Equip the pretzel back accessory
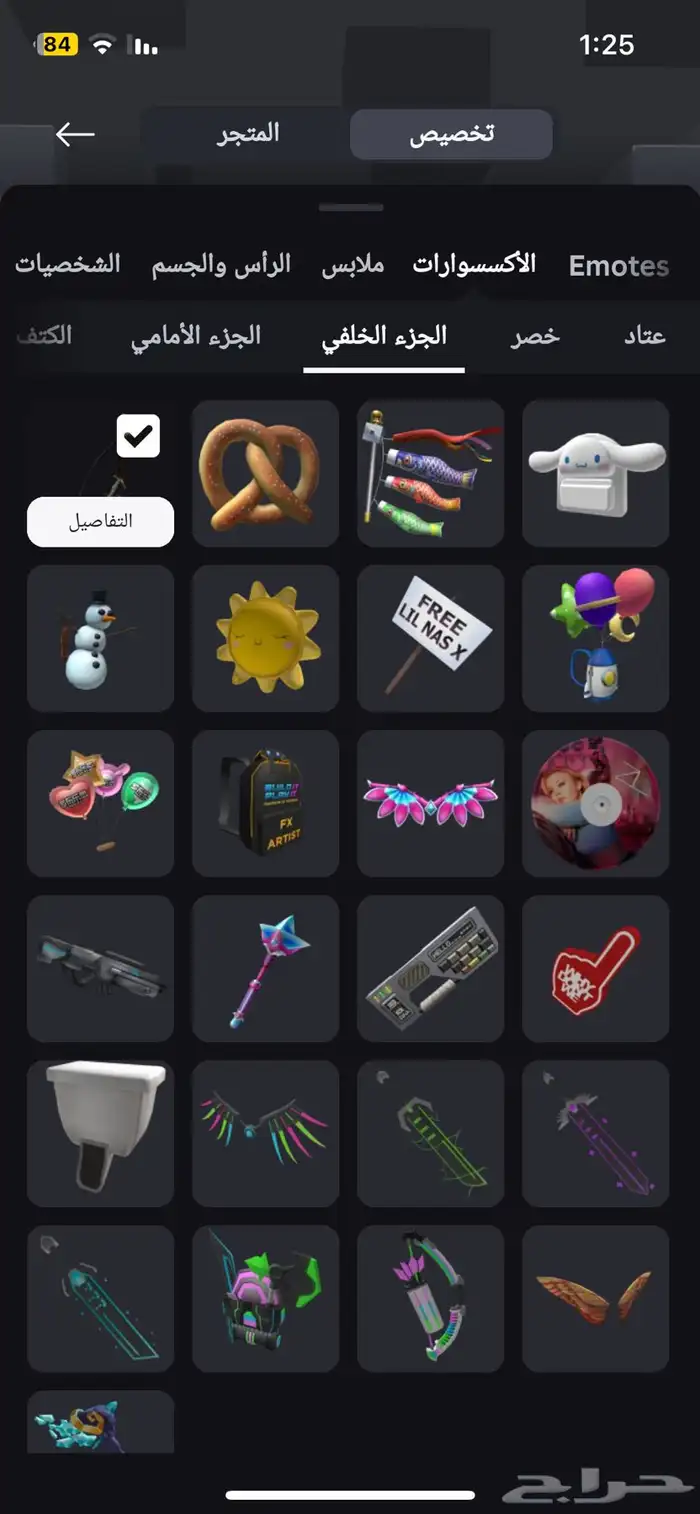This screenshot has height=1514, width=700. click(265, 473)
